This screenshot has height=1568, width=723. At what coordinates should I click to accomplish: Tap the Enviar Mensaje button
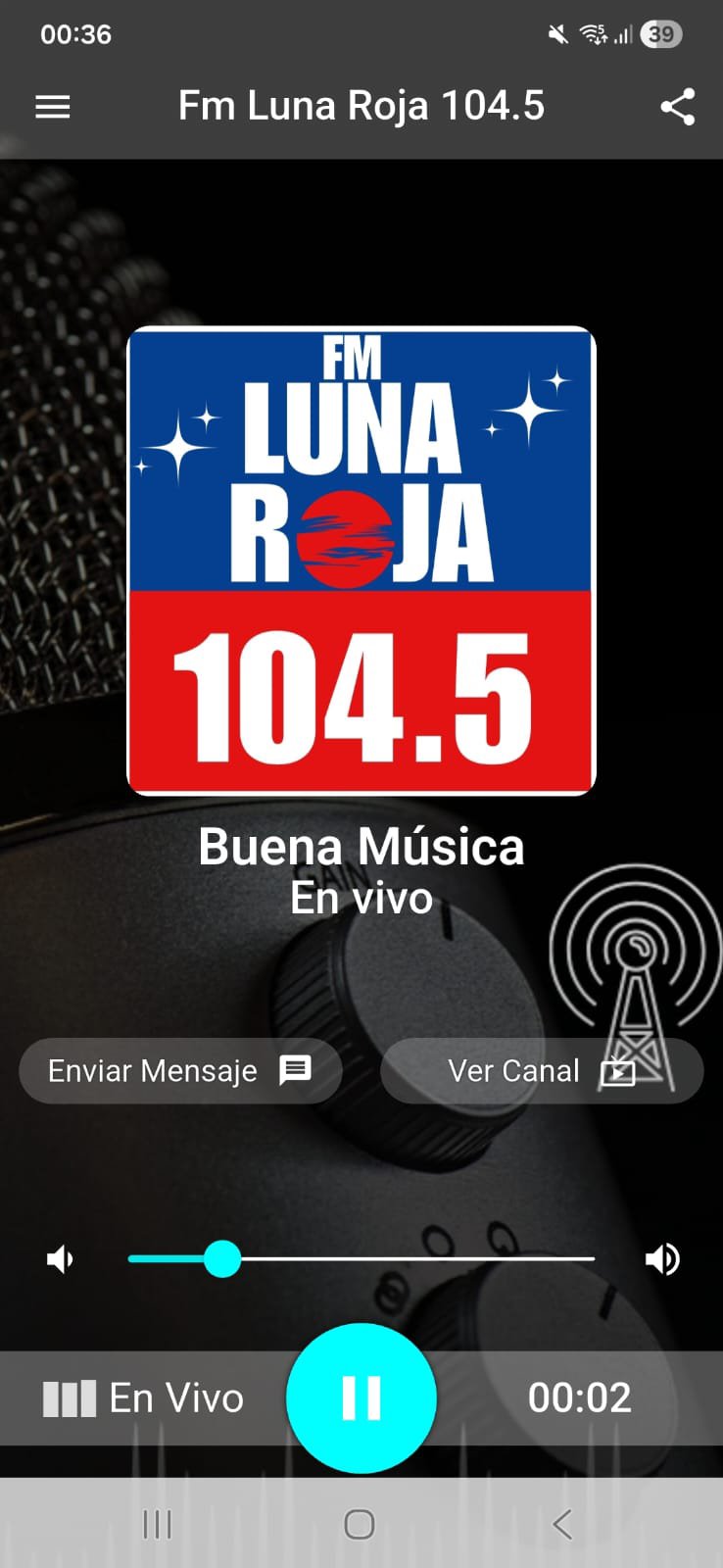[180, 1070]
